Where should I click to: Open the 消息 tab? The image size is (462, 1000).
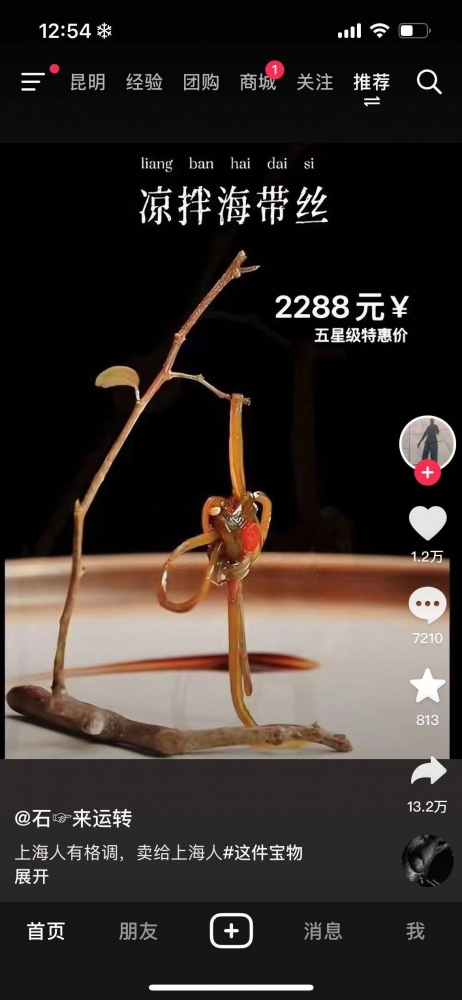(323, 931)
